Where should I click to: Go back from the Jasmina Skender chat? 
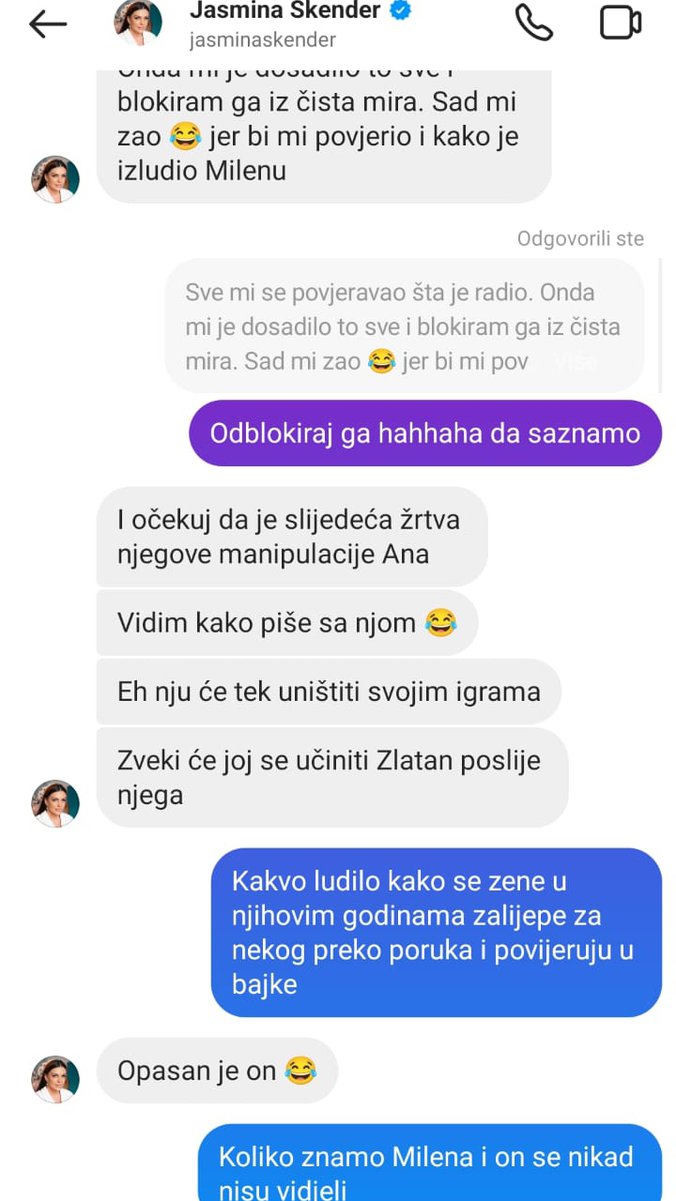coord(47,24)
